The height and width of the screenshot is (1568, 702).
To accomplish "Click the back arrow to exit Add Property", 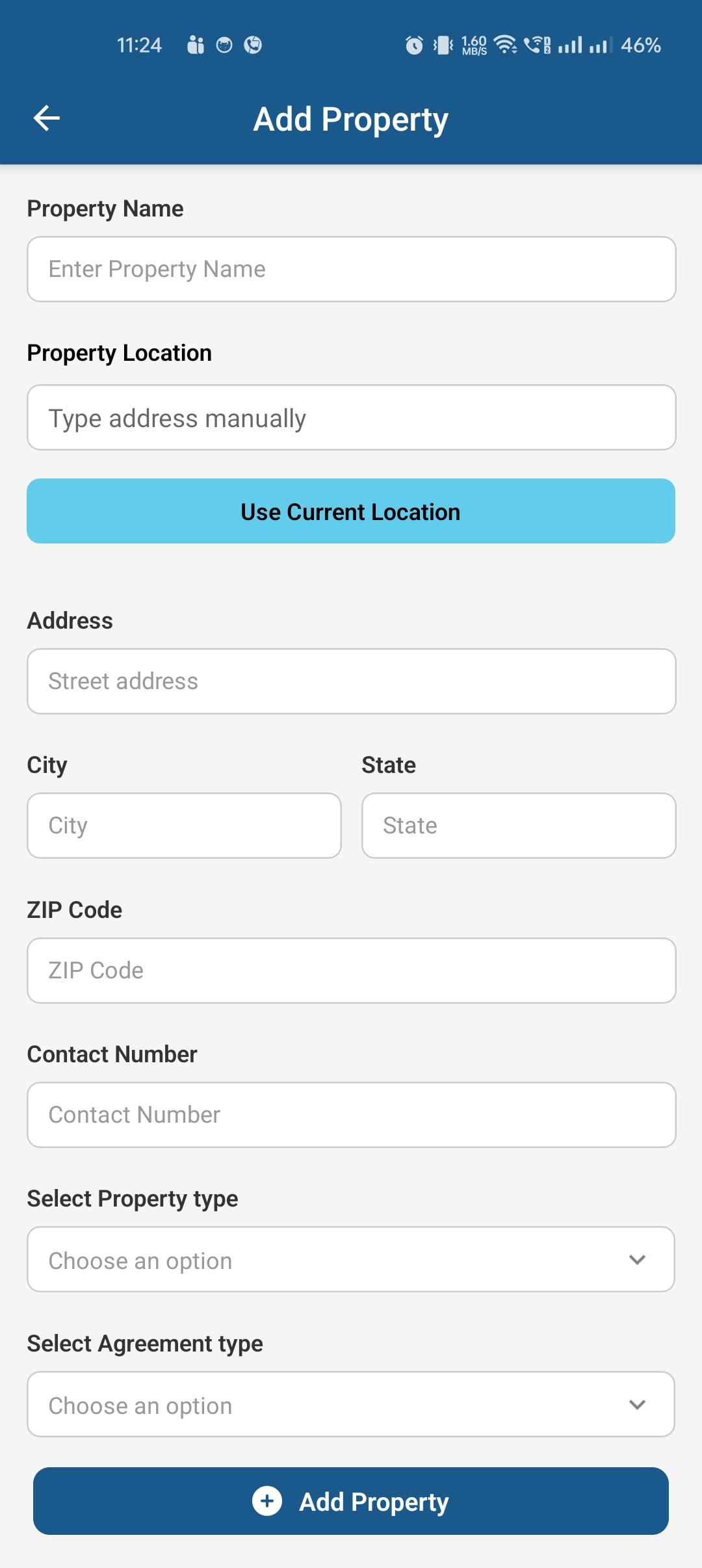I will (x=45, y=118).
